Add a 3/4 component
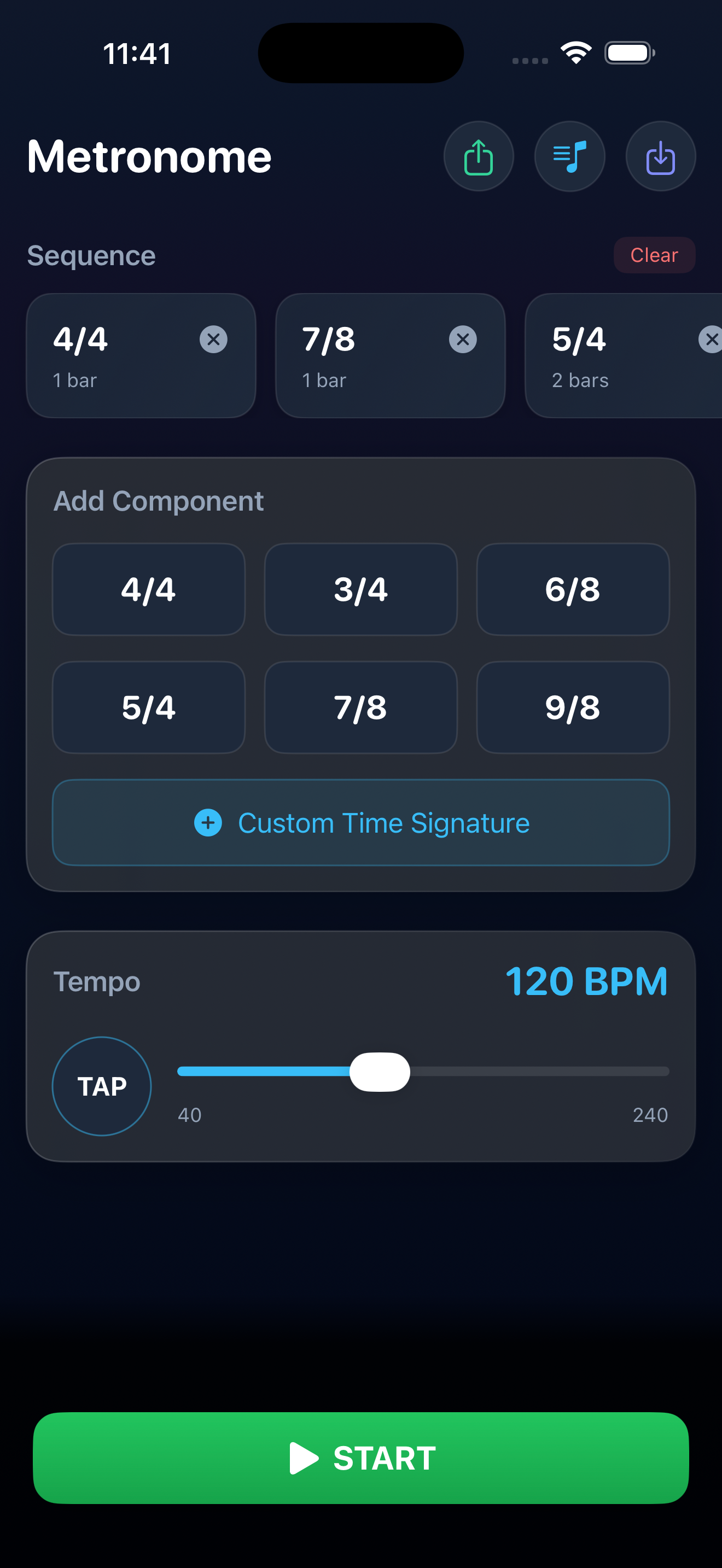This screenshot has height=1568, width=722. [x=360, y=589]
